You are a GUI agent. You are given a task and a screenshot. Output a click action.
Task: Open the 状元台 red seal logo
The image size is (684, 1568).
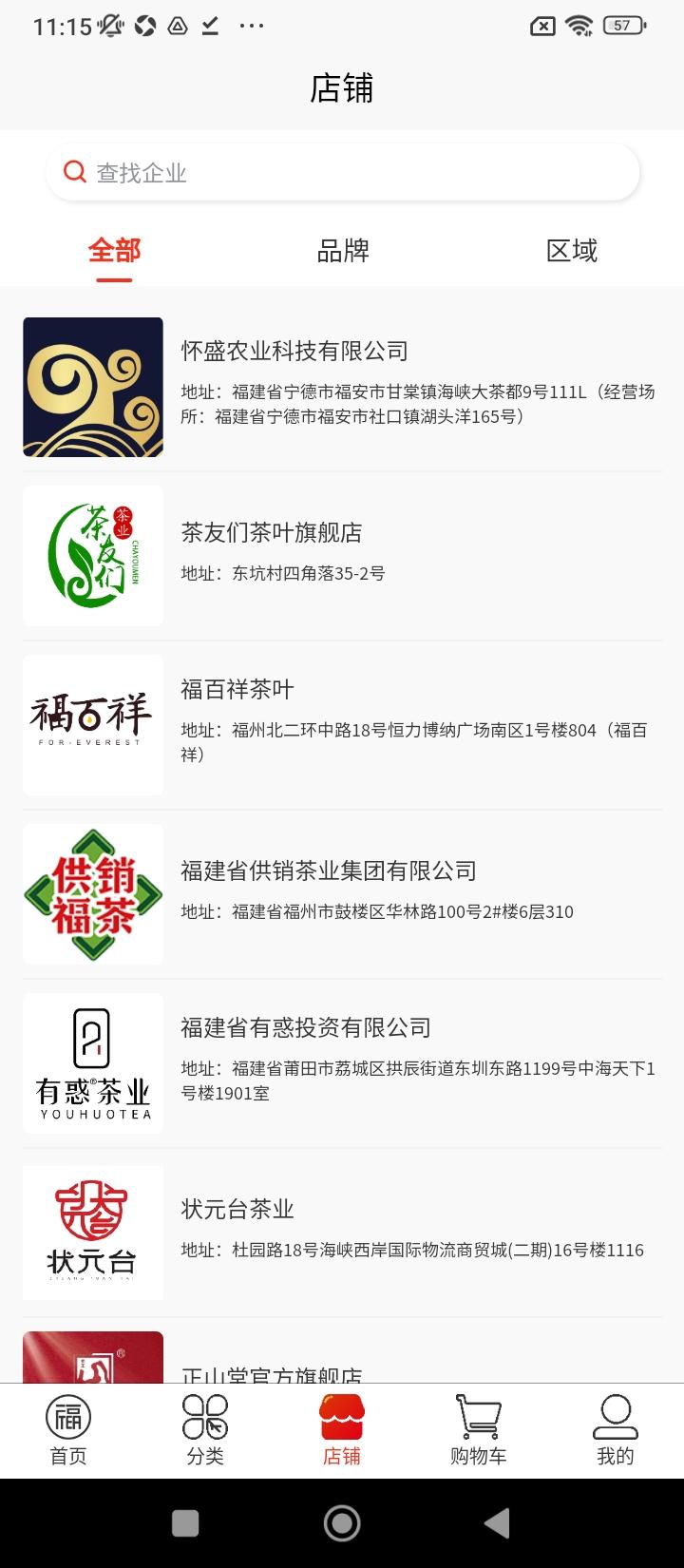coord(92,1232)
